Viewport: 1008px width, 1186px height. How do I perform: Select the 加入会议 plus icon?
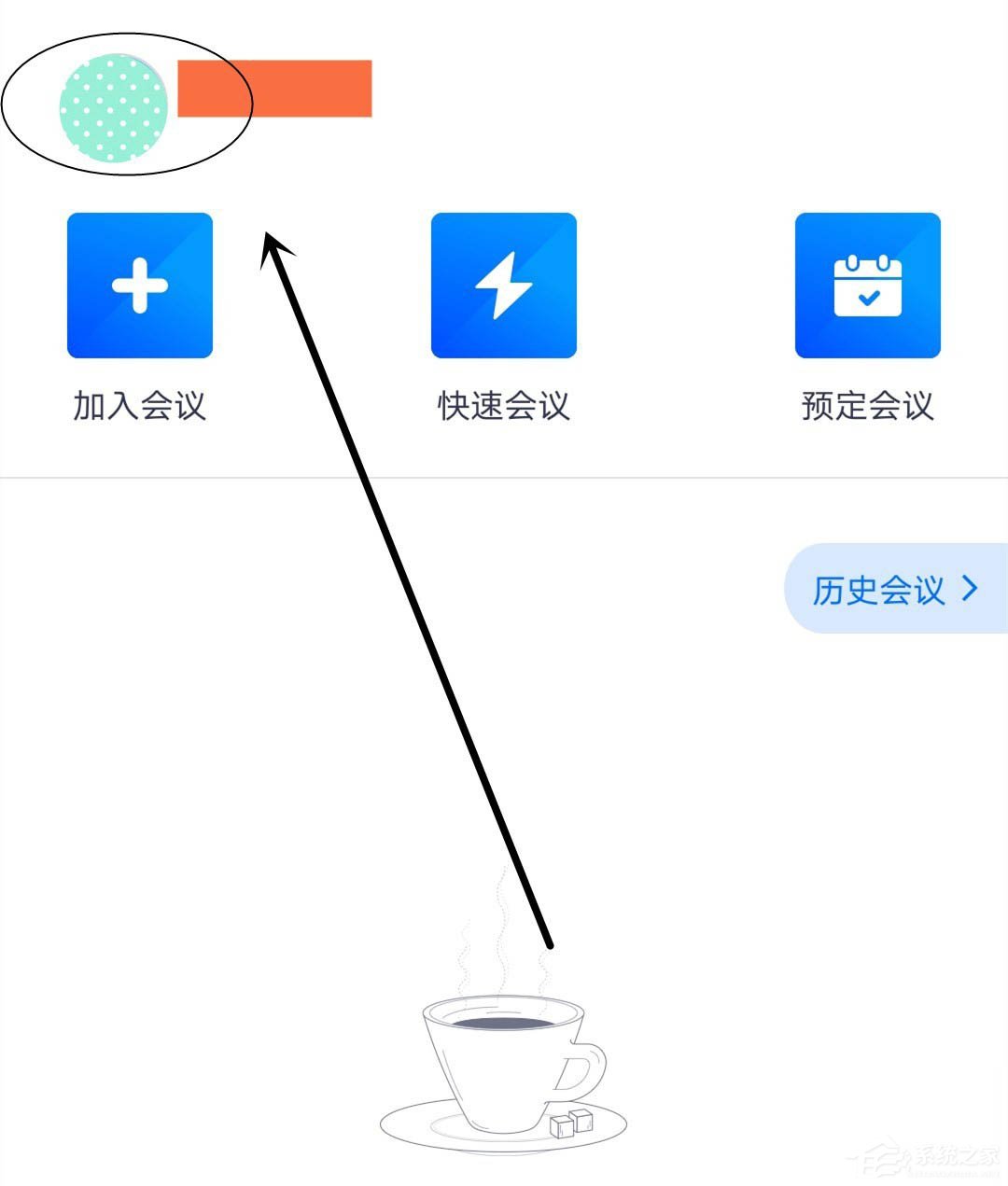tap(139, 286)
